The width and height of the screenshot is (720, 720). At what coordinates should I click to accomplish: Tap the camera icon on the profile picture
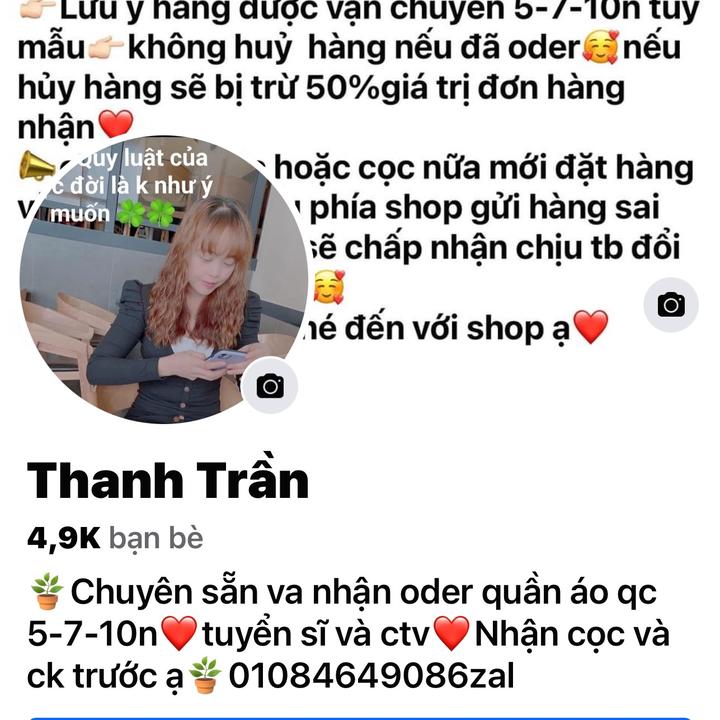269,385
